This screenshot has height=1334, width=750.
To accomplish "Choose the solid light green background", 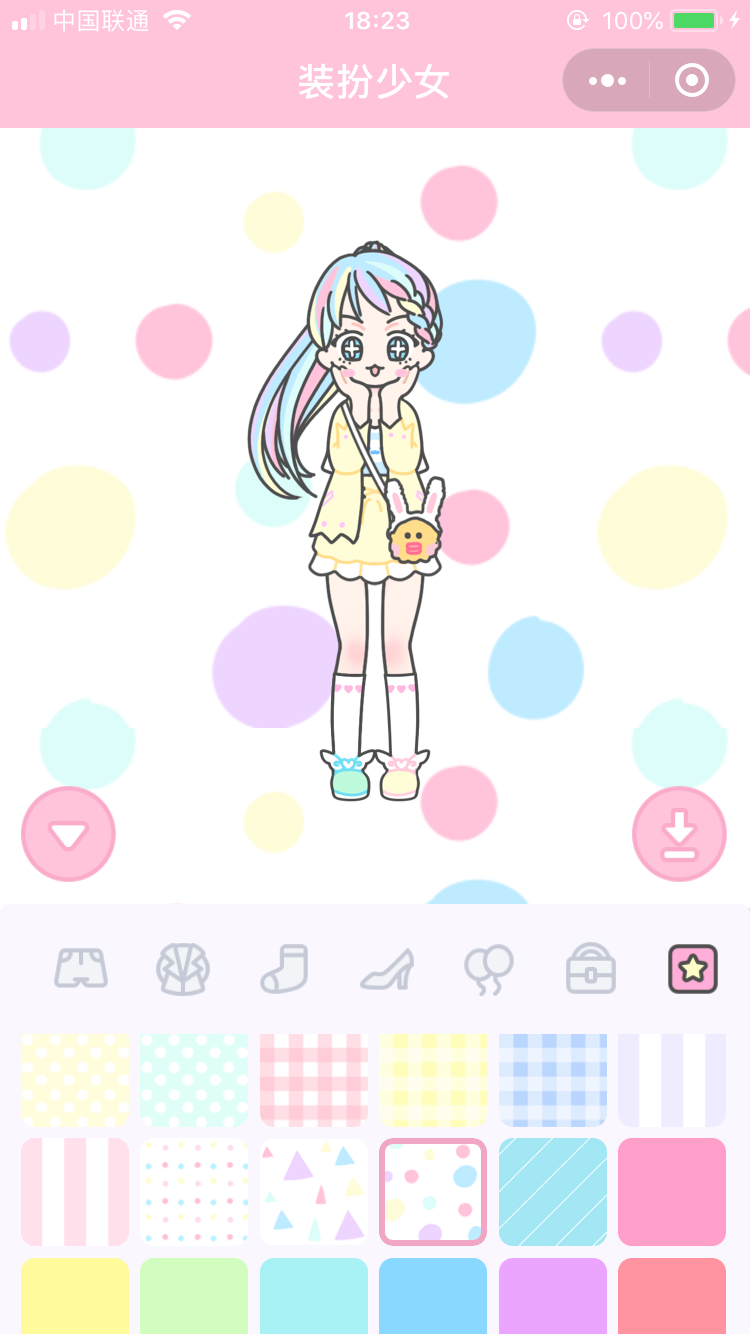I will click(x=194, y=1296).
